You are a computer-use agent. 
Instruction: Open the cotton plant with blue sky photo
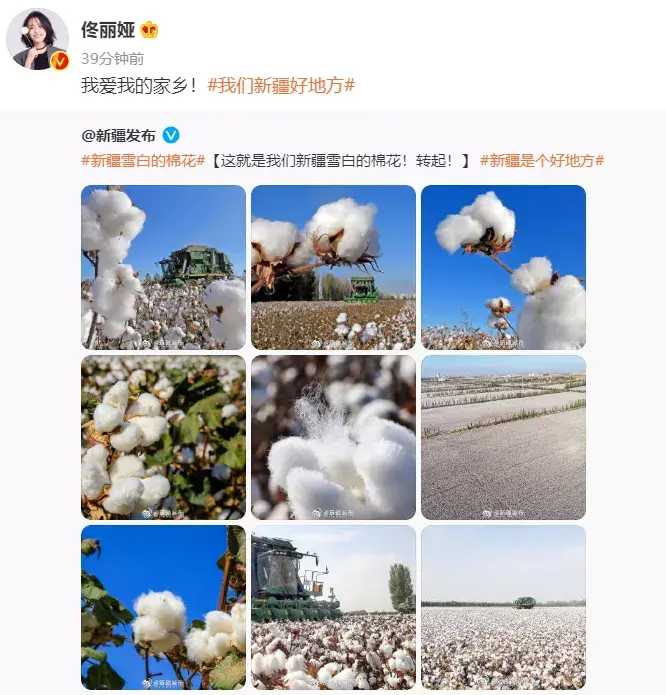coord(163,607)
